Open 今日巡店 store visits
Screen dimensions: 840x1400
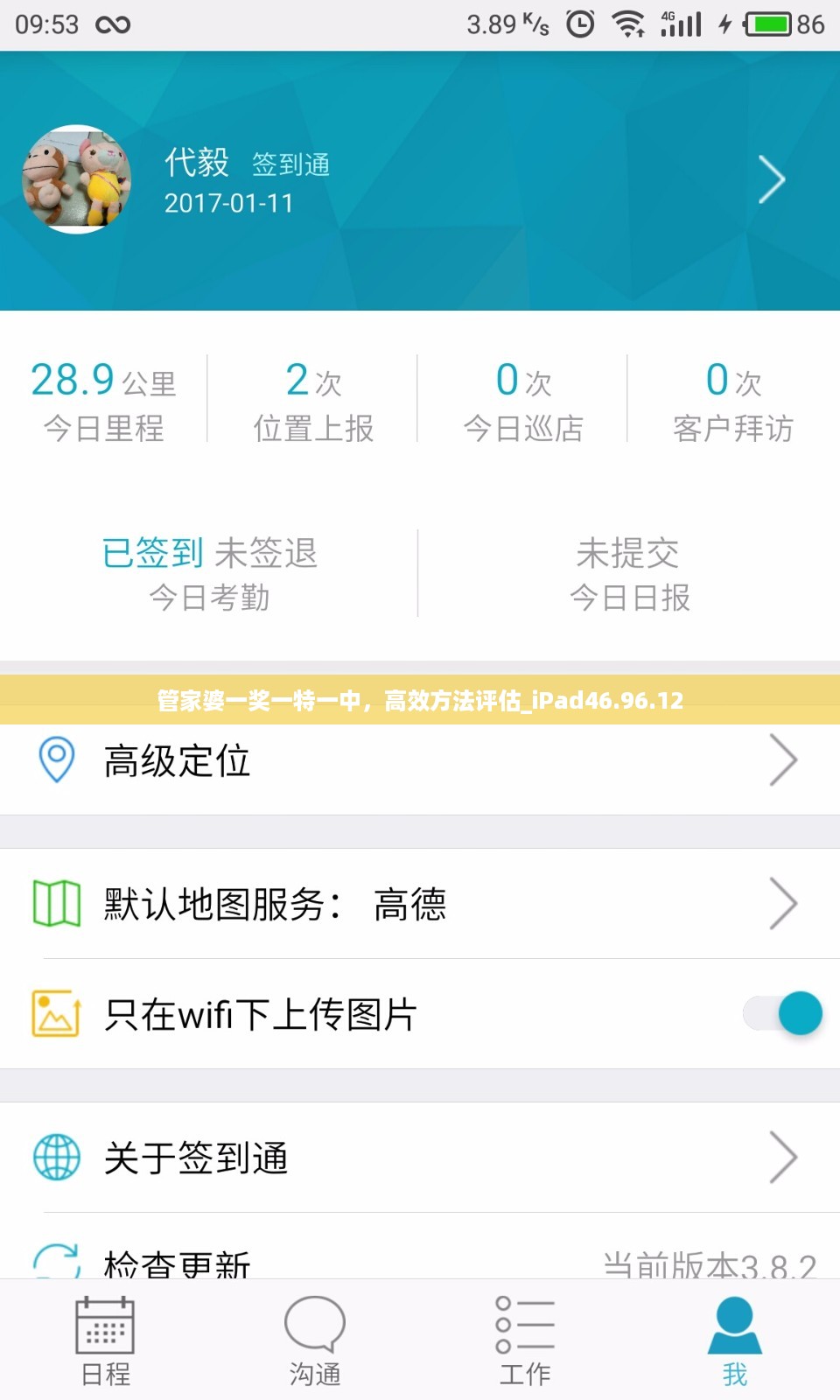[523, 402]
